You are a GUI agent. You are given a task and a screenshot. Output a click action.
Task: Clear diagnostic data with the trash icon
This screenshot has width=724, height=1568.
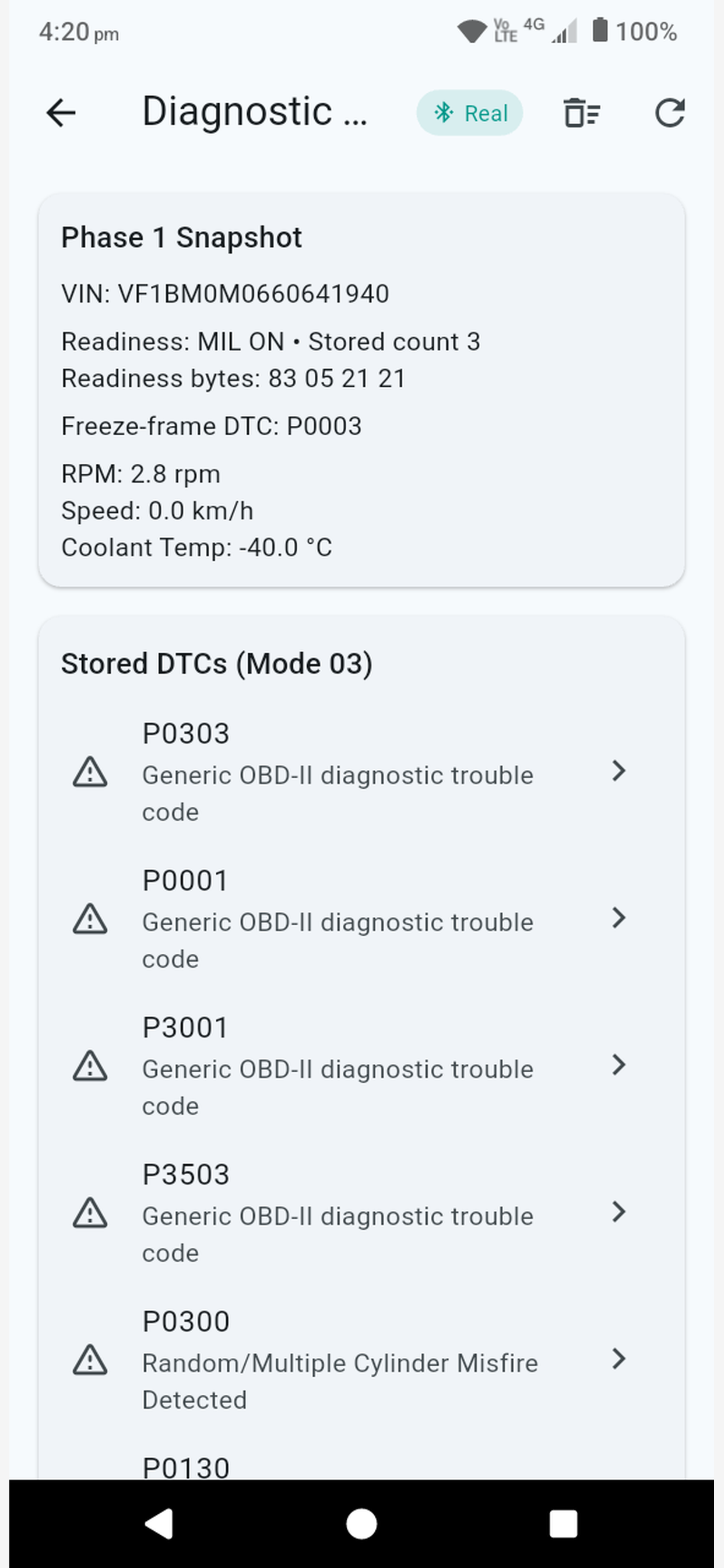click(x=582, y=113)
